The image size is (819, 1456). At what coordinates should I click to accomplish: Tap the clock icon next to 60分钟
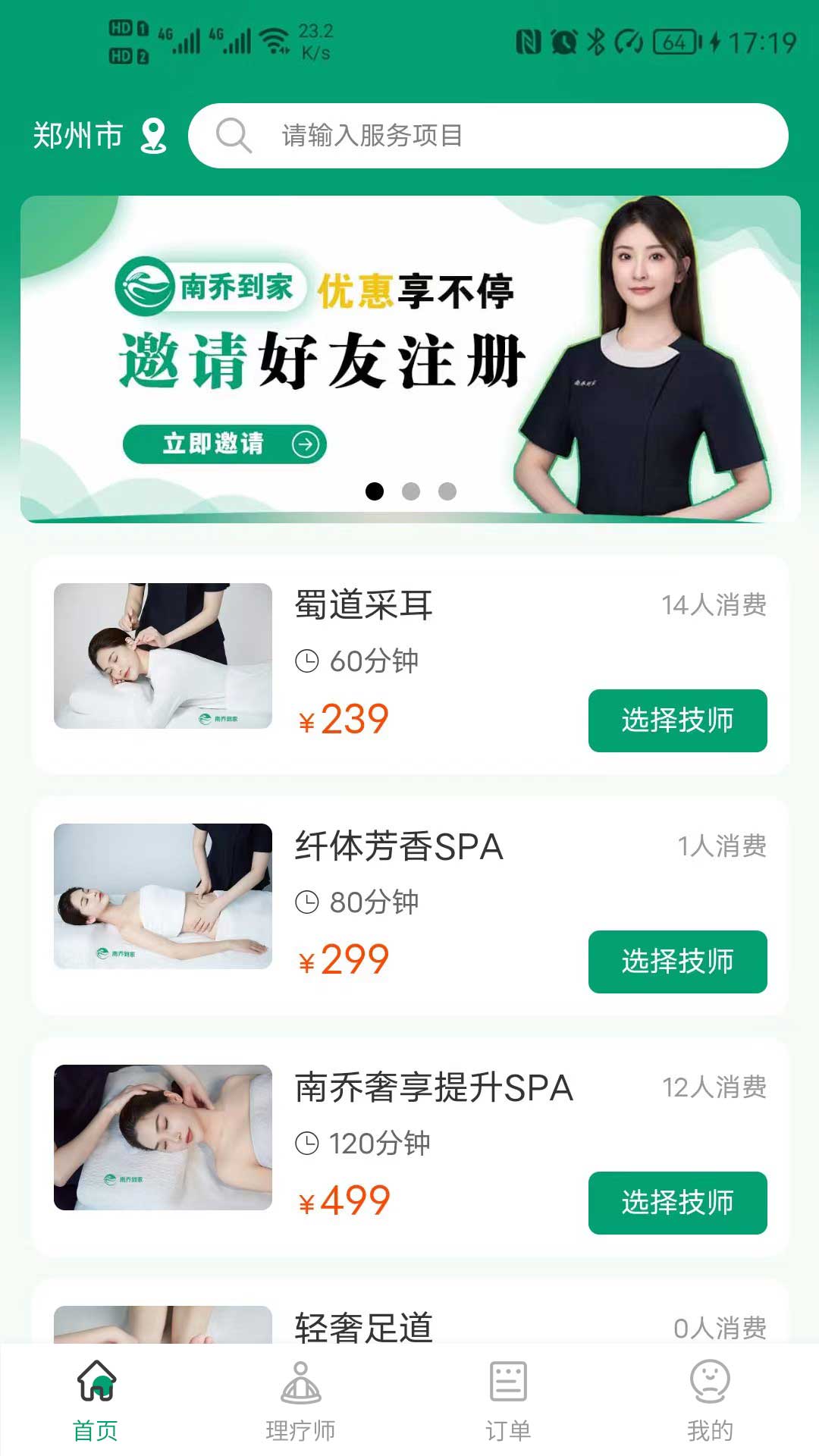(308, 660)
